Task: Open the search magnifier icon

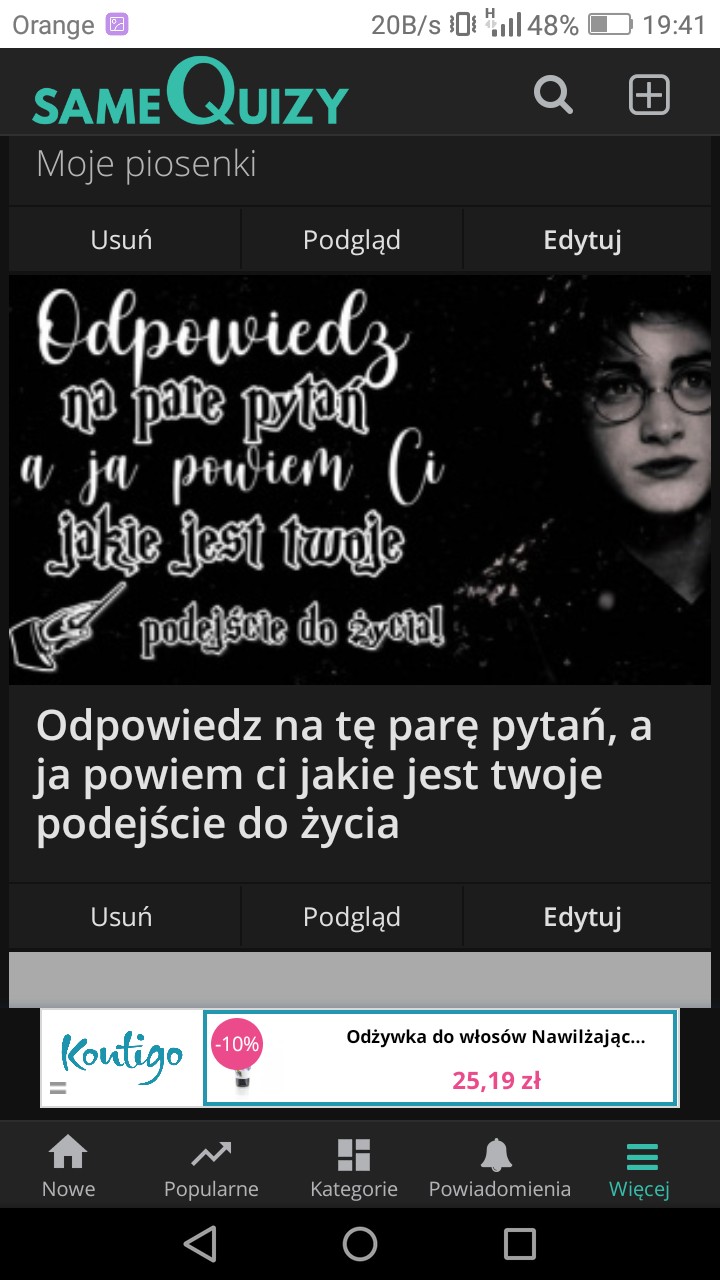Action: click(553, 96)
